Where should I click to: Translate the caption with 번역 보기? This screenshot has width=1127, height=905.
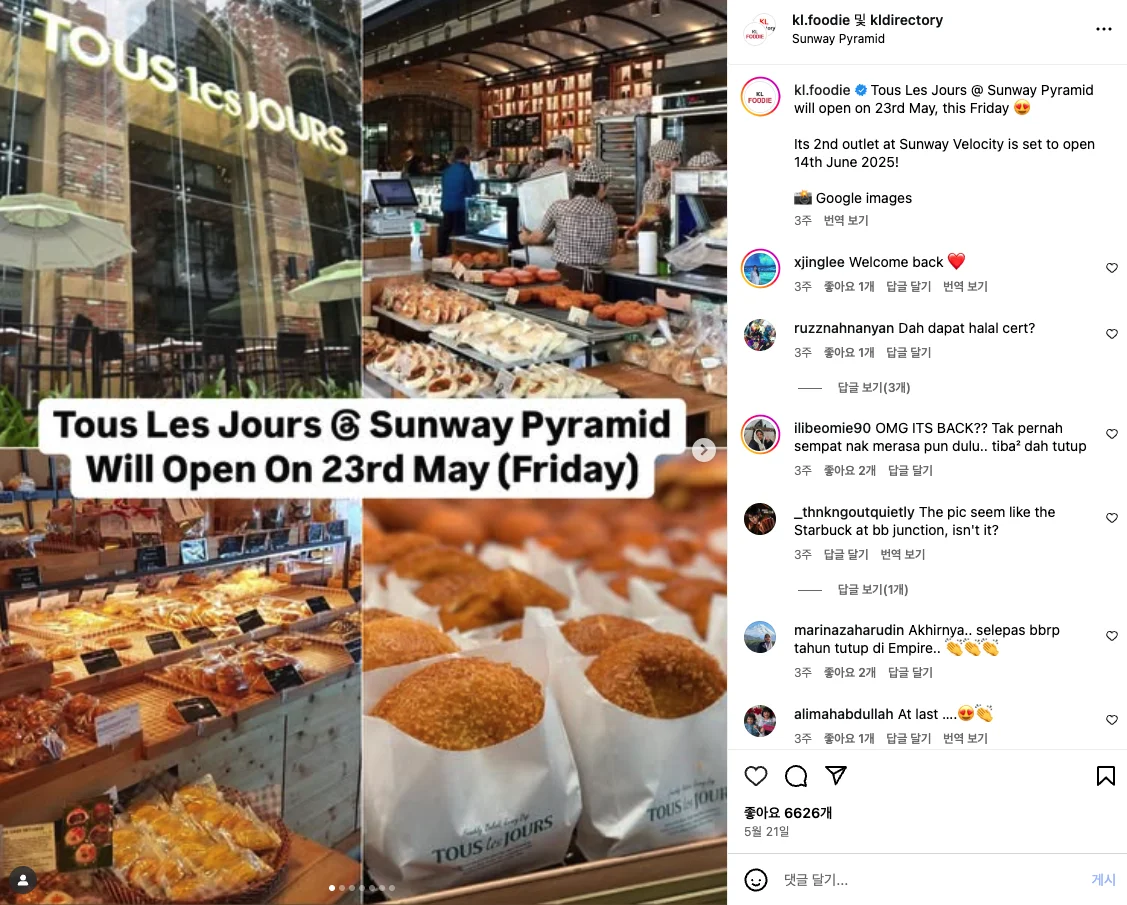coord(846,220)
